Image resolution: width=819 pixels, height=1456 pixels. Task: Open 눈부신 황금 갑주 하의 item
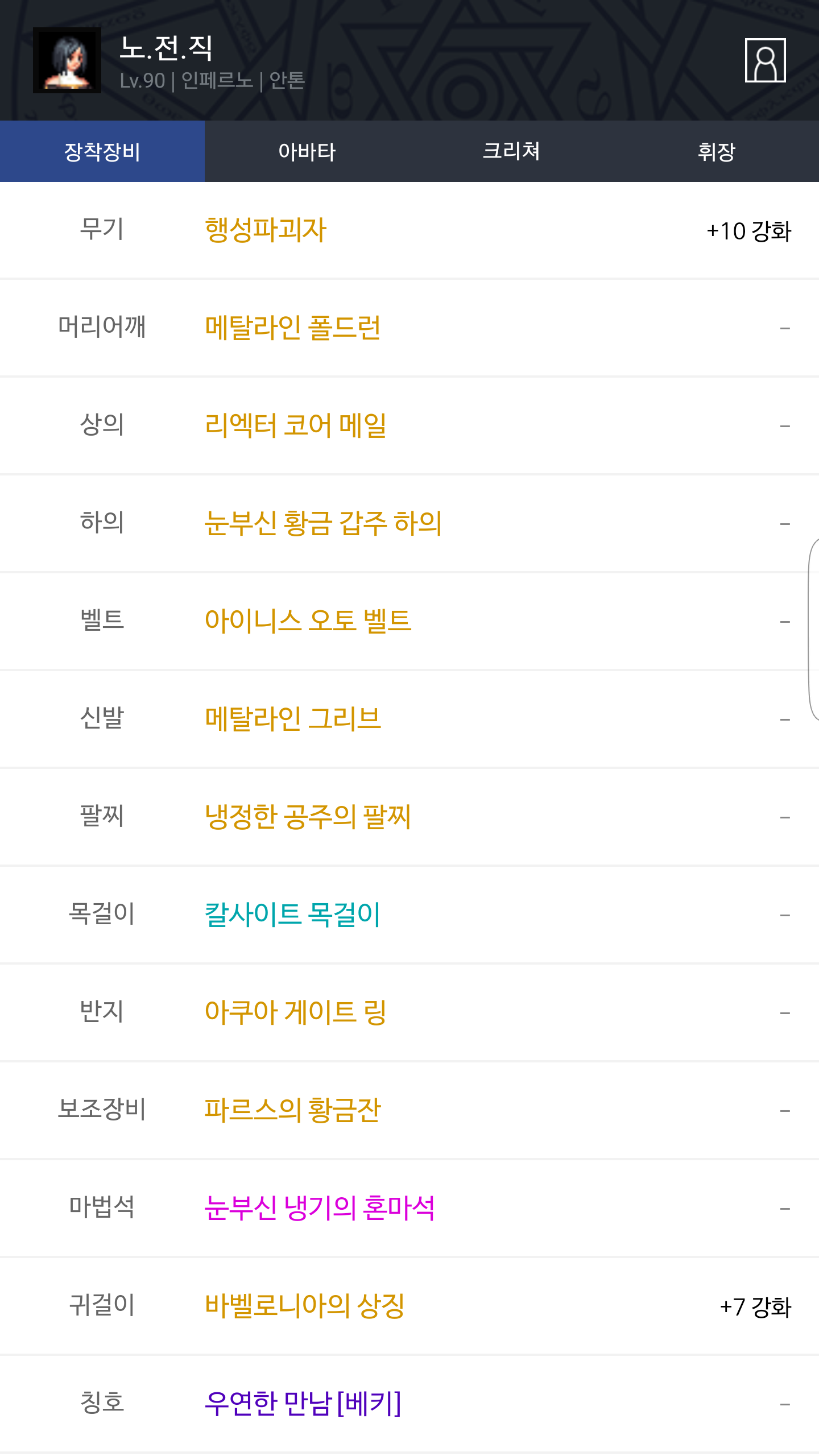click(323, 524)
